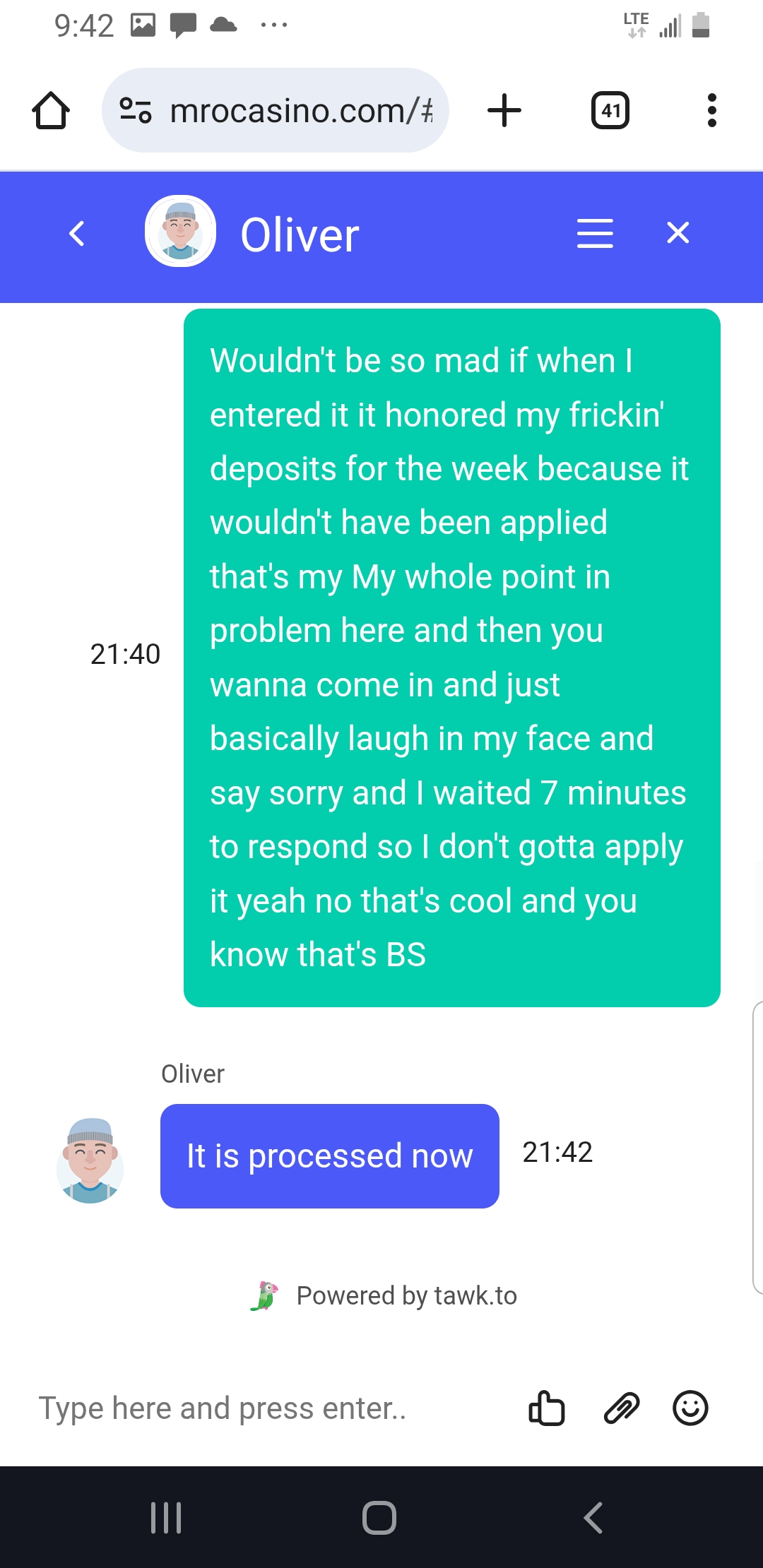Close the chat widget

pyautogui.click(x=678, y=232)
